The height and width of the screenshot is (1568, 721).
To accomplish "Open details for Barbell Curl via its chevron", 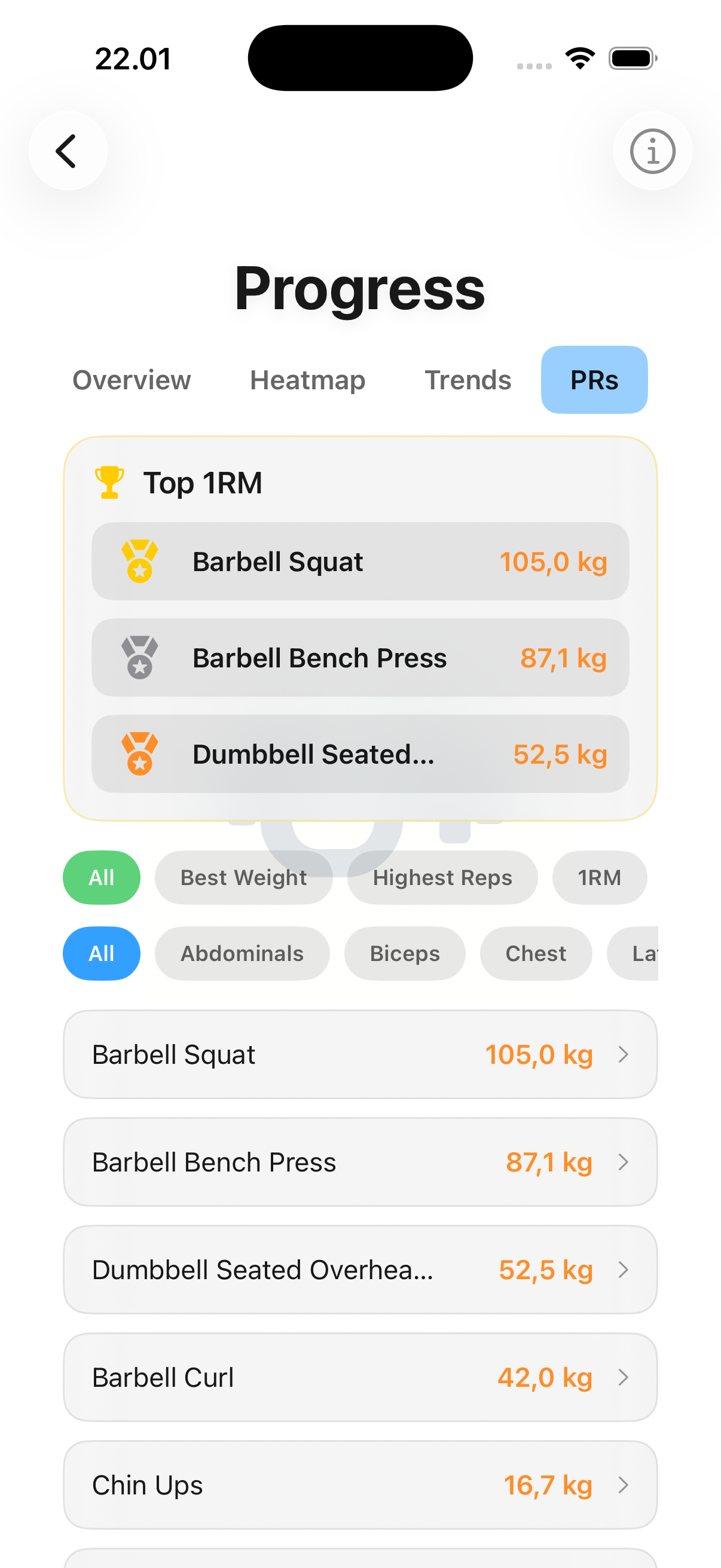I will (624, 1378).
